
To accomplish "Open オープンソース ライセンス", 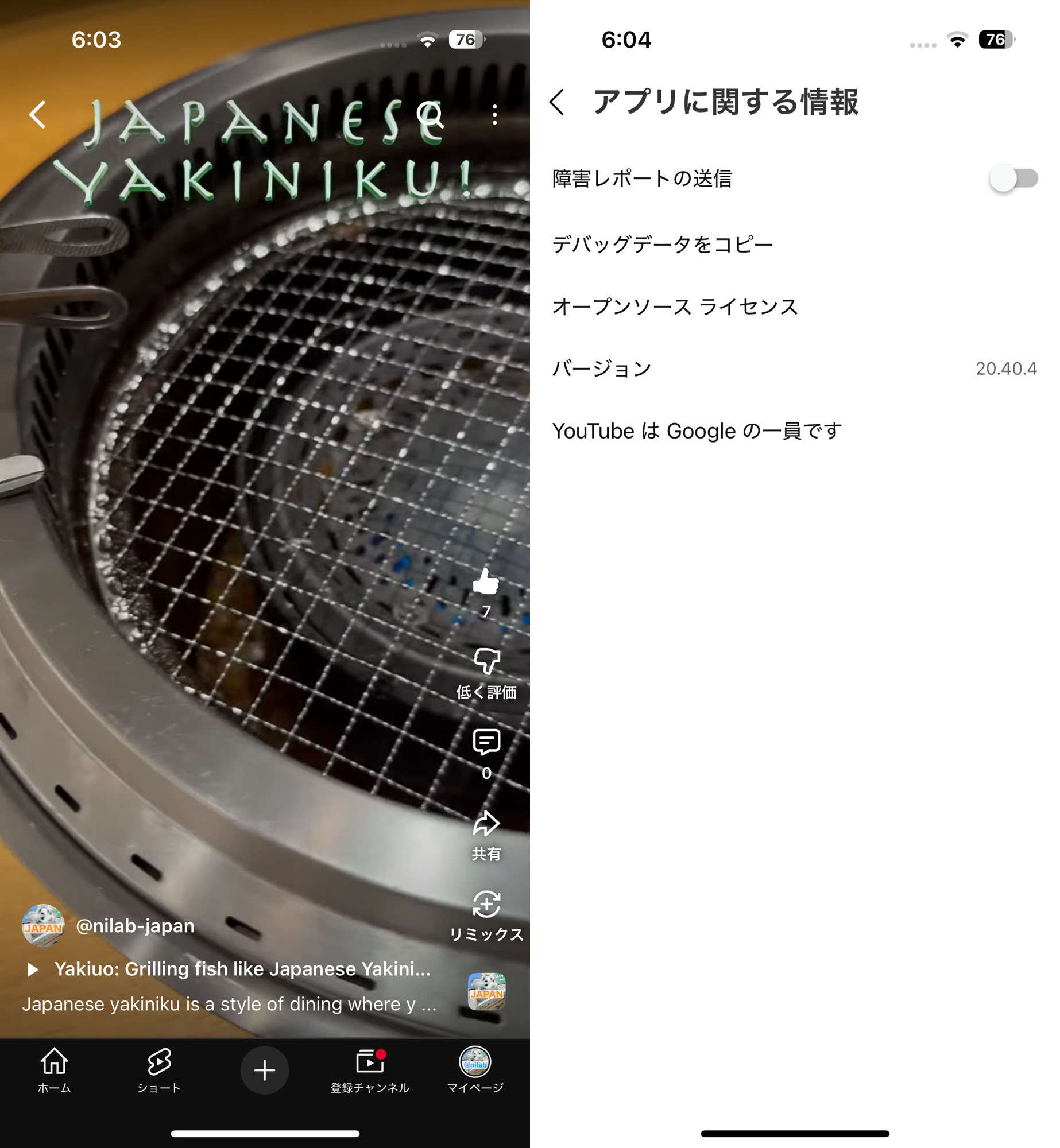I will tap(675, 307).
